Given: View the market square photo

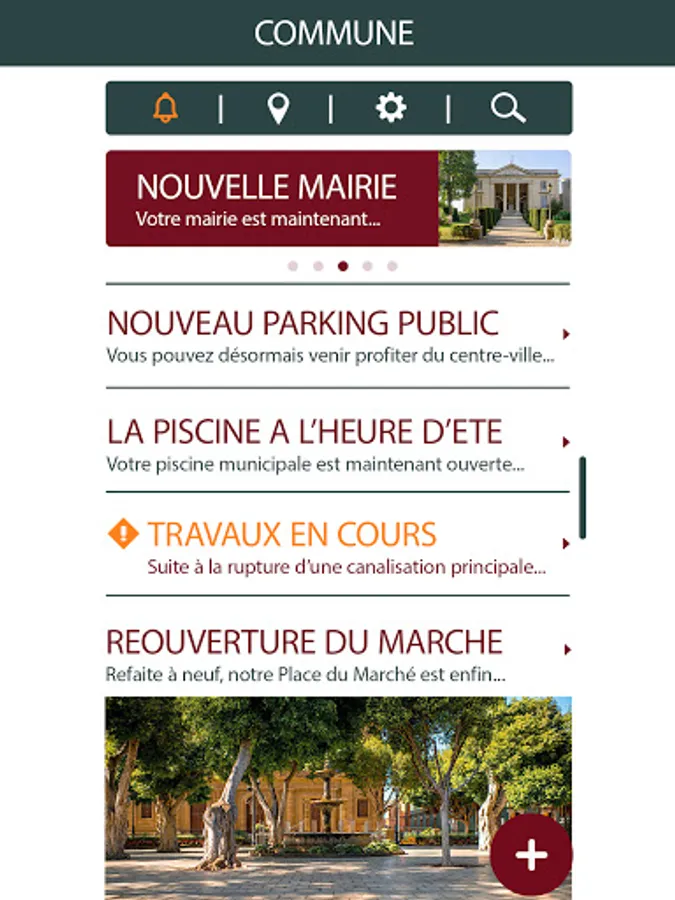Looking at the screenshot, I should tap(338, 798).
